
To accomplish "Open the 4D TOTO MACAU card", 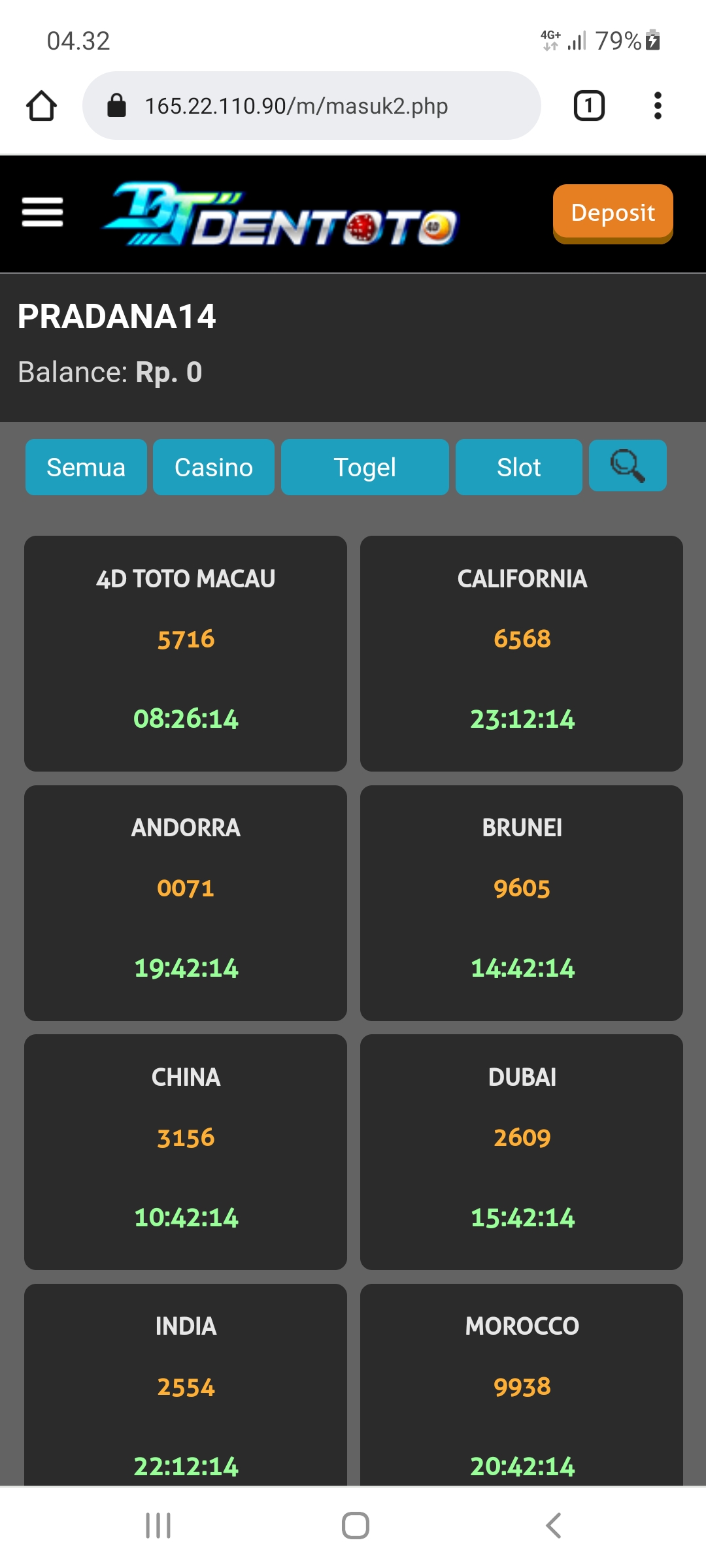I will coord(186,653).
